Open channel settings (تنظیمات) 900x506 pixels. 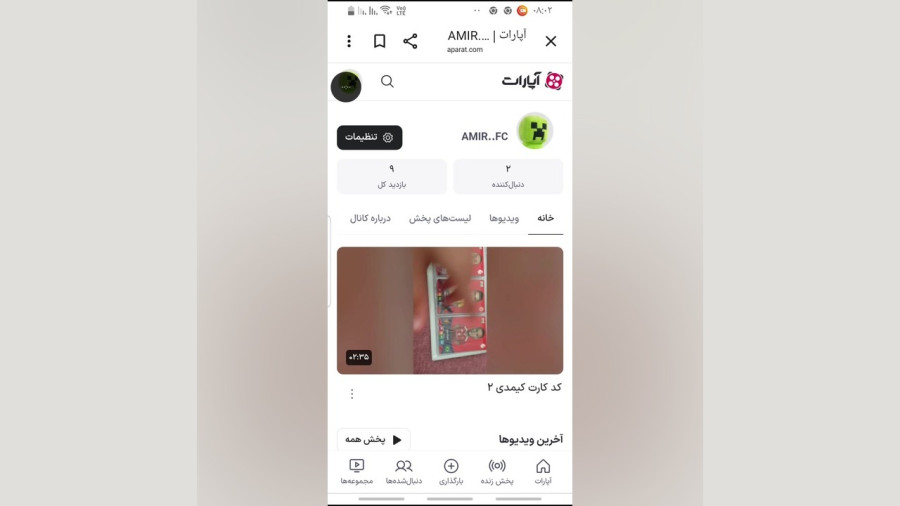pos(369,137)
